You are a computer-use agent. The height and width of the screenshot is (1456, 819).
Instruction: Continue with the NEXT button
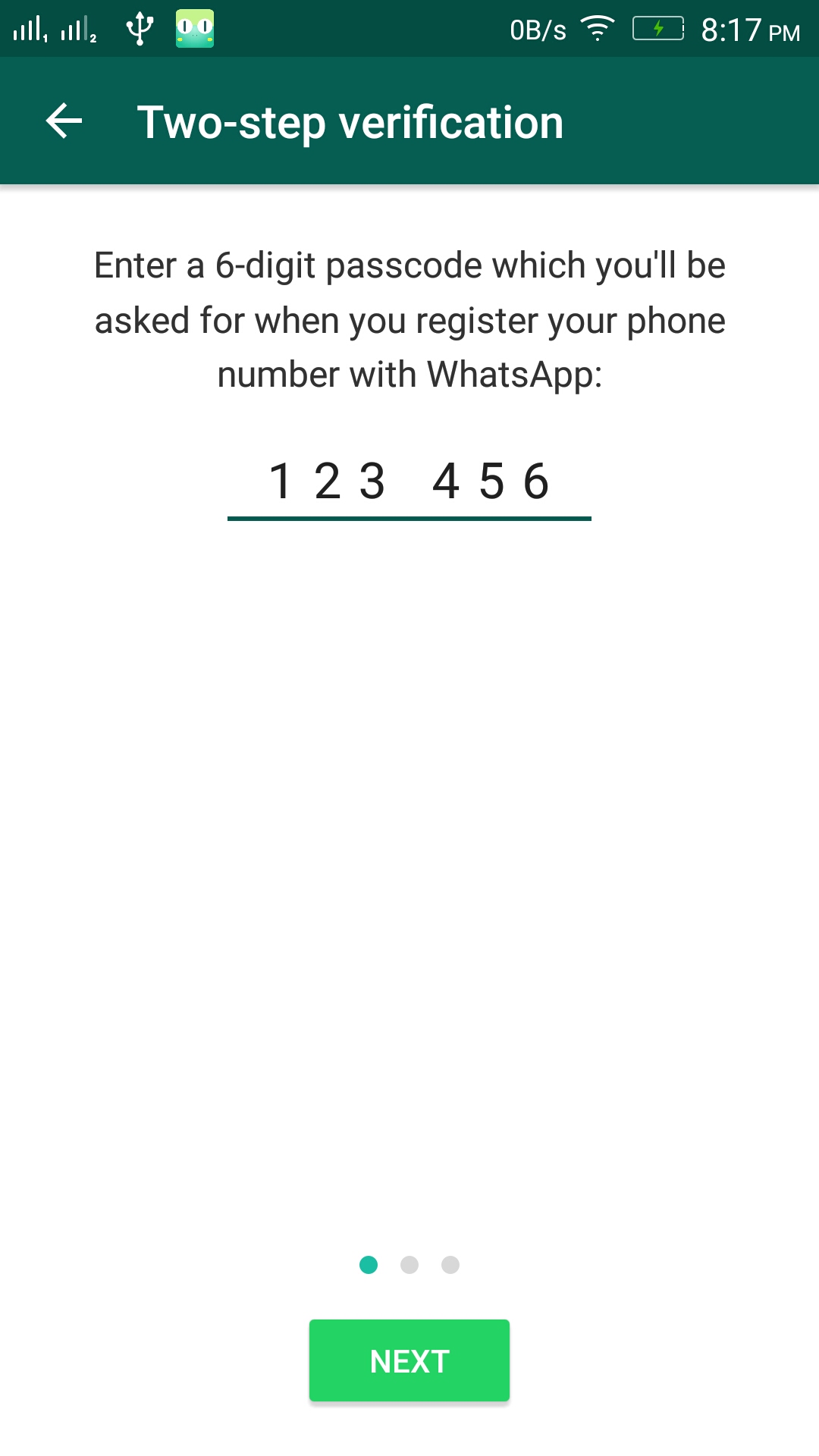[409, 1360]
